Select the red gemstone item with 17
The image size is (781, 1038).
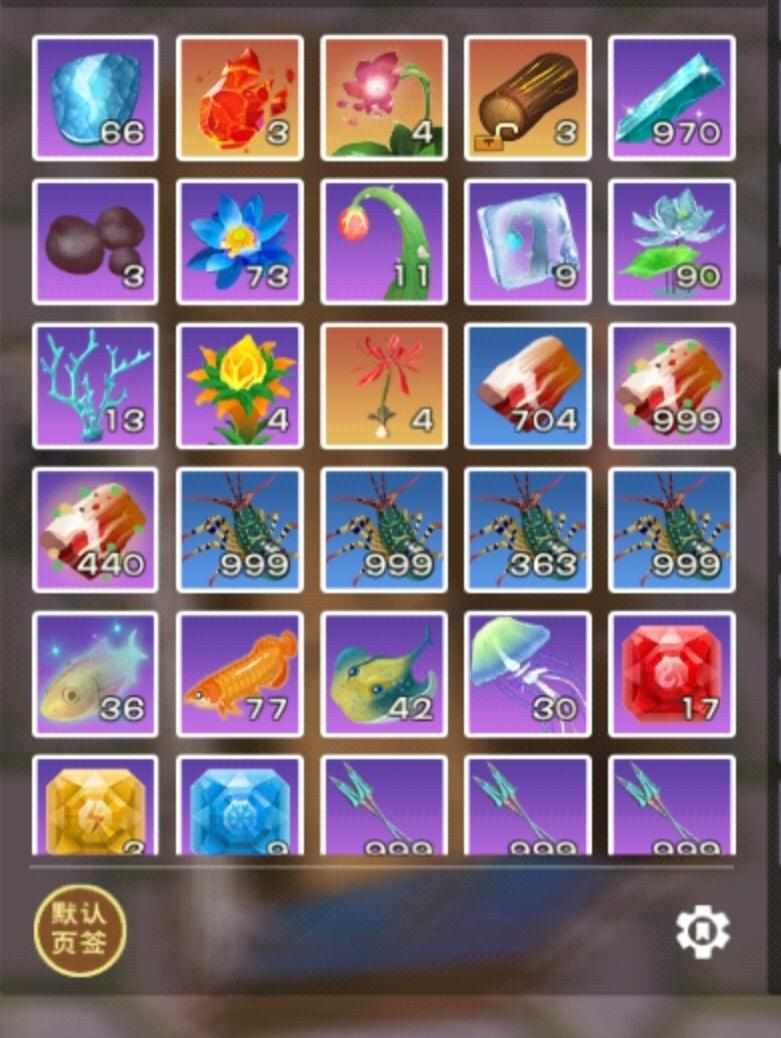pos(671,674)
